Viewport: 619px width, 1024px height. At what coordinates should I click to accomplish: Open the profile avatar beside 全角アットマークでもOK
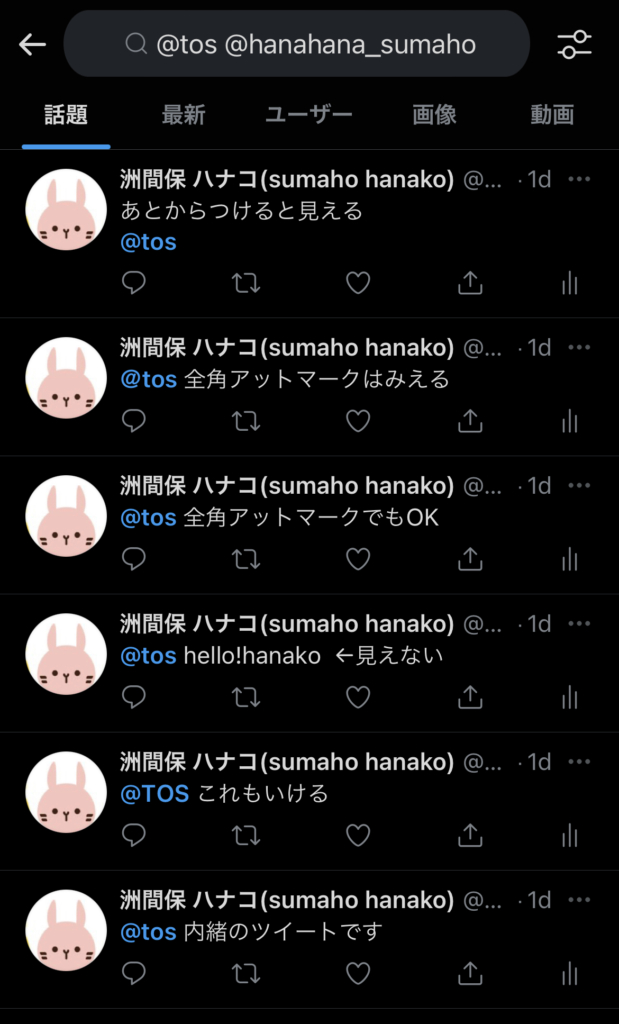click(66, 516)
